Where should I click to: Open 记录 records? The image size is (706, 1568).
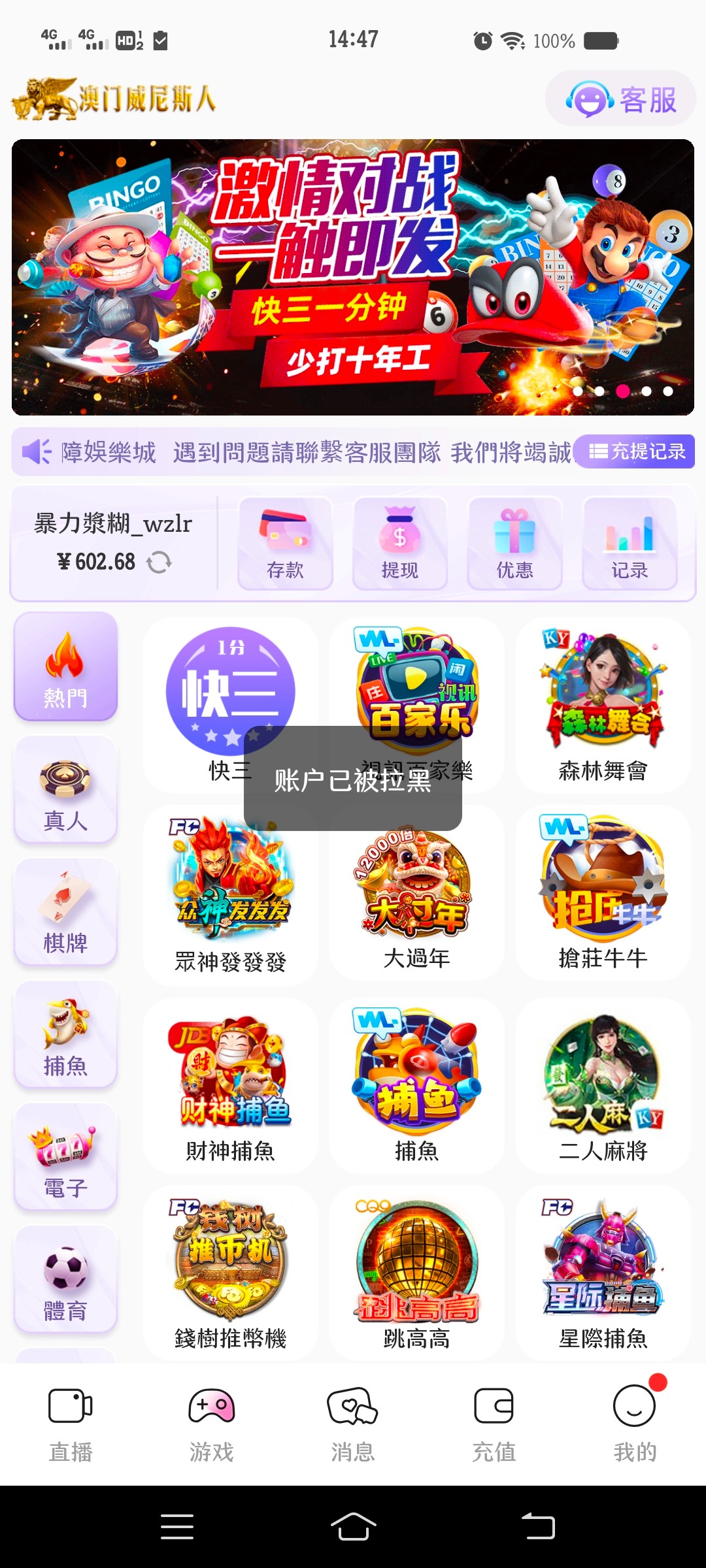coord(629,544)
